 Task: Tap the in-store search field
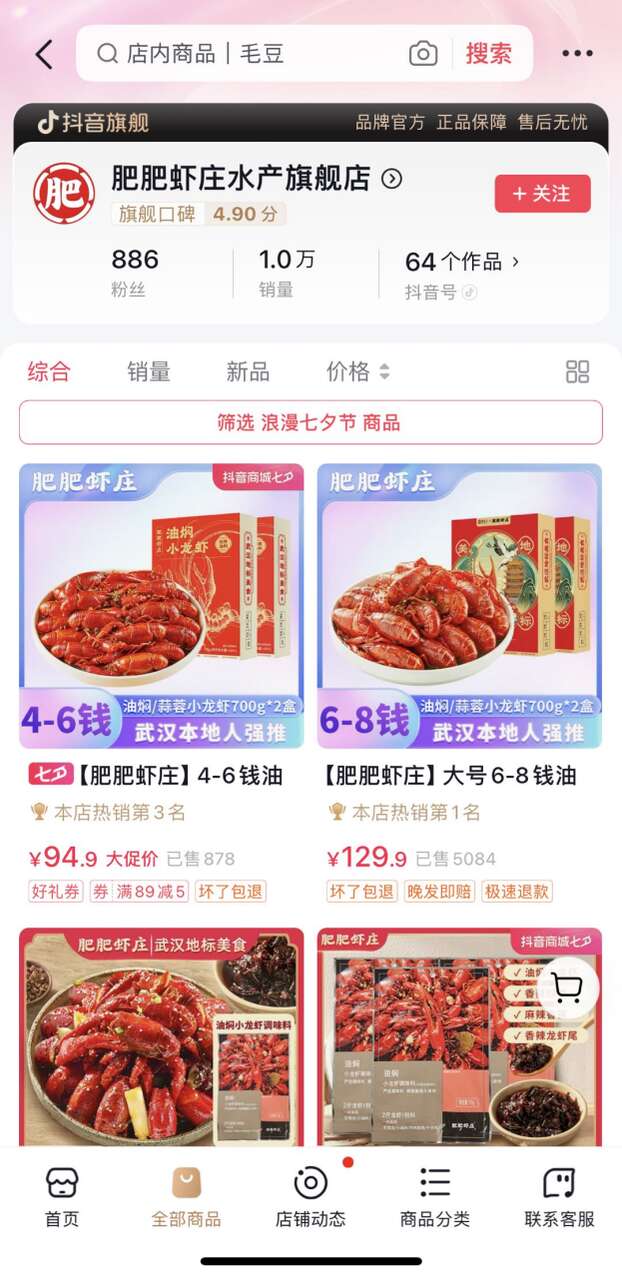pyautogui.click(x=250, y=54)
